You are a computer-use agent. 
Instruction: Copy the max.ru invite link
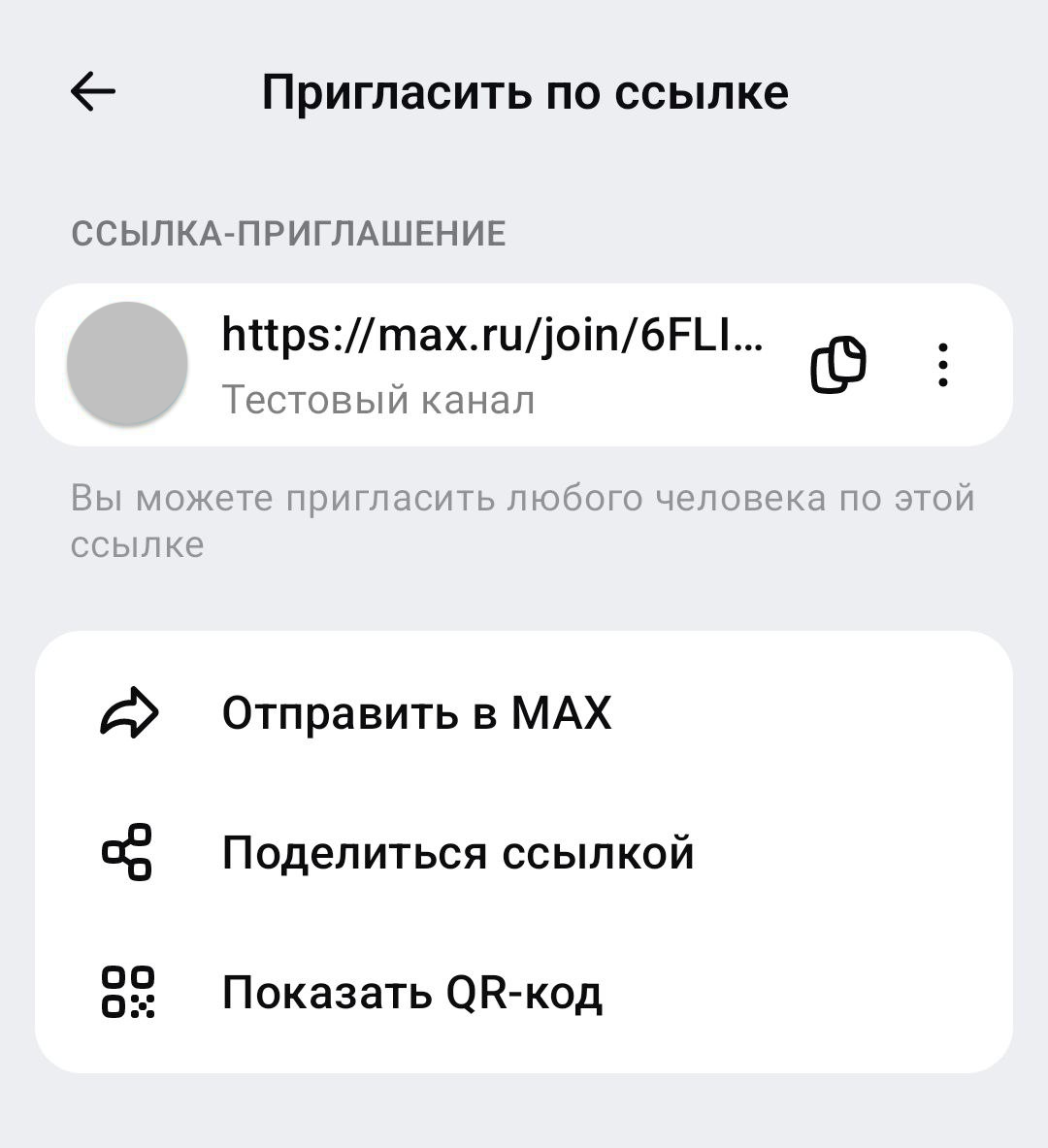[837, 366]
